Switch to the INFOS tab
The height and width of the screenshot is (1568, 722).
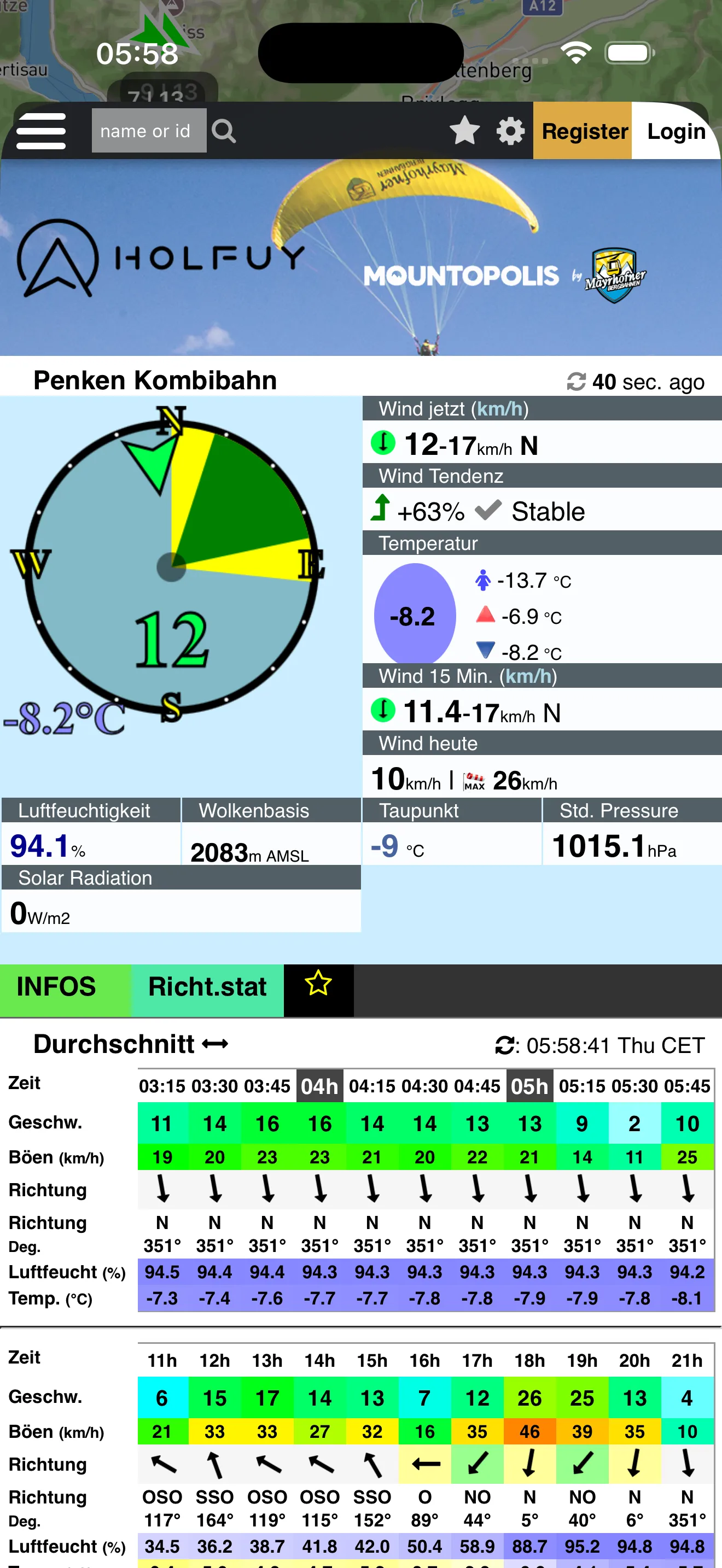(56, 987)
